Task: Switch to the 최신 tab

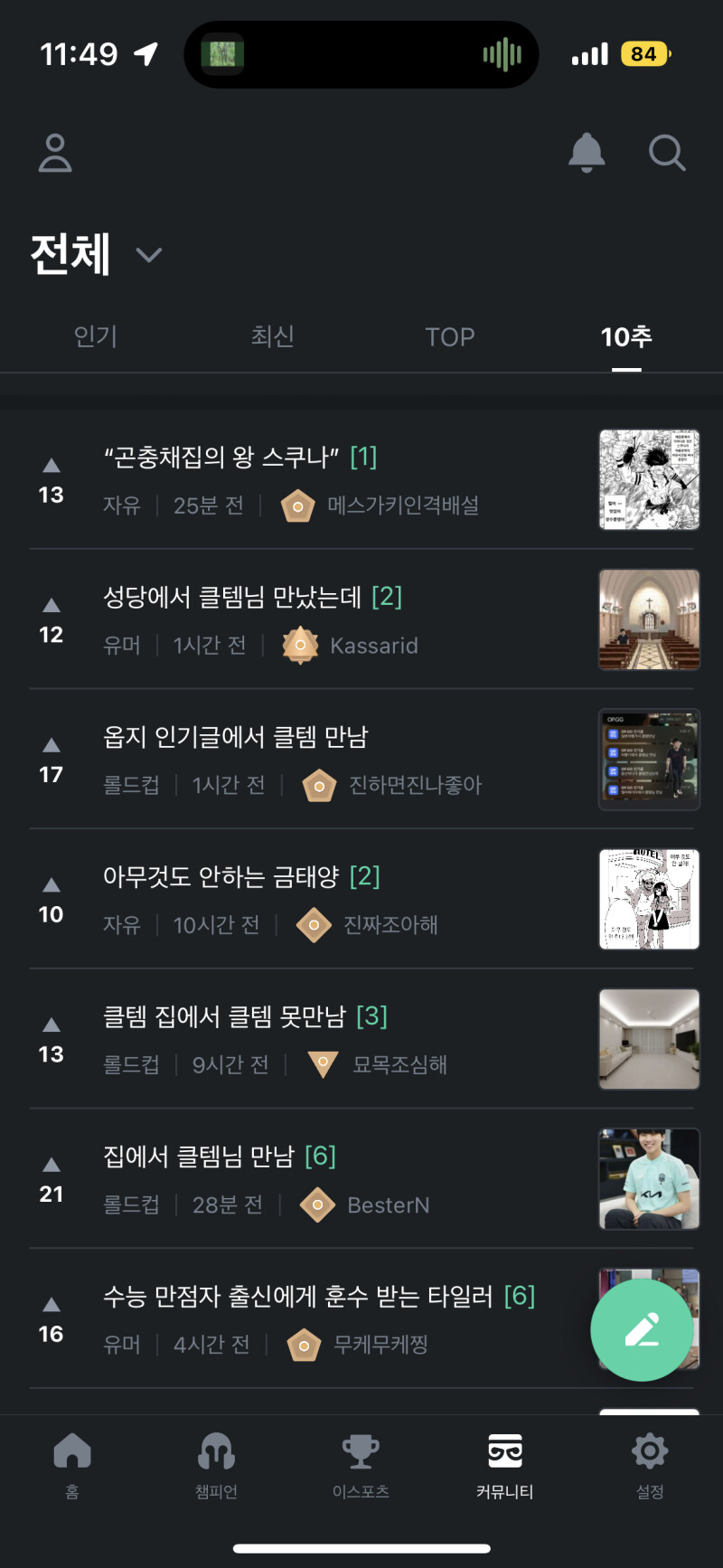Action: 272,336
